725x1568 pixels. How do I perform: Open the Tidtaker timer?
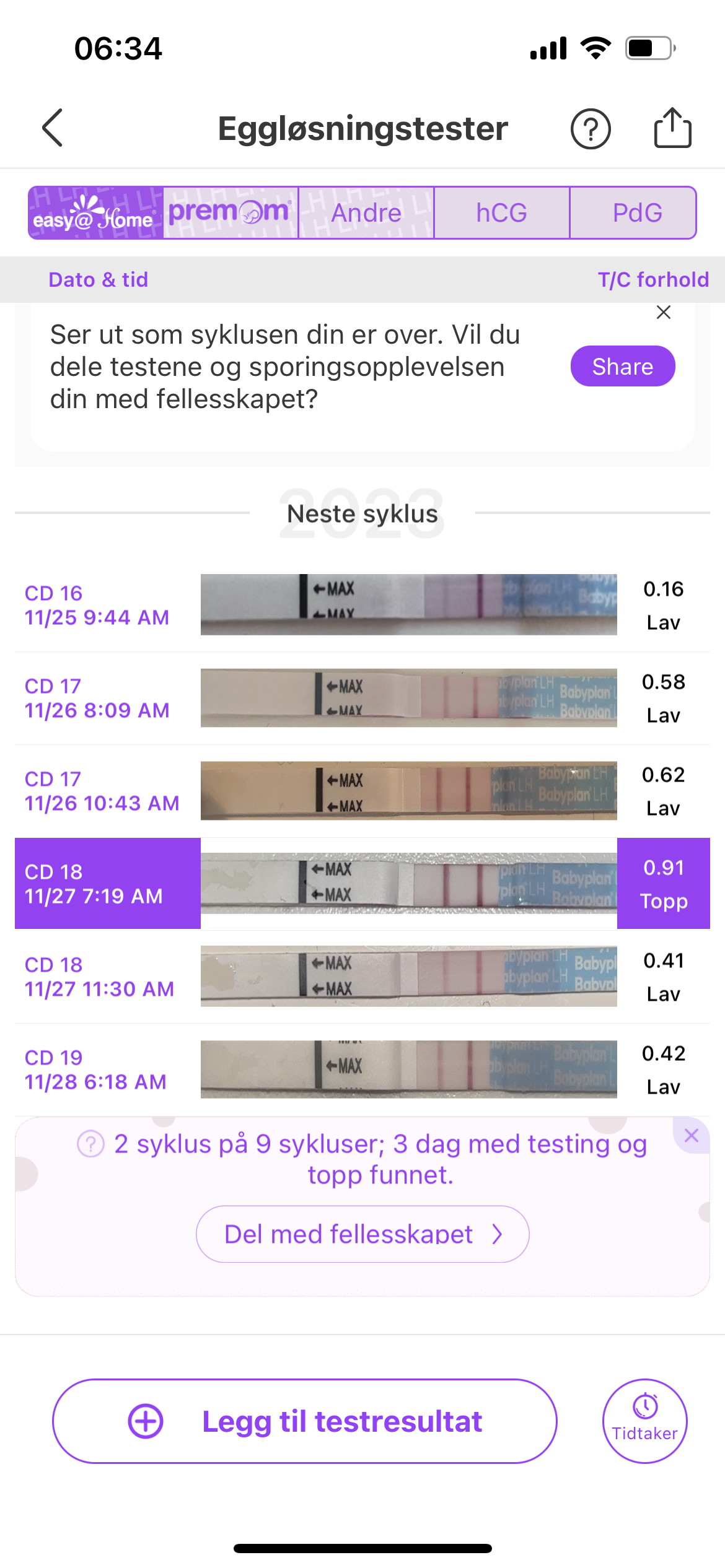click(644, 1421)
